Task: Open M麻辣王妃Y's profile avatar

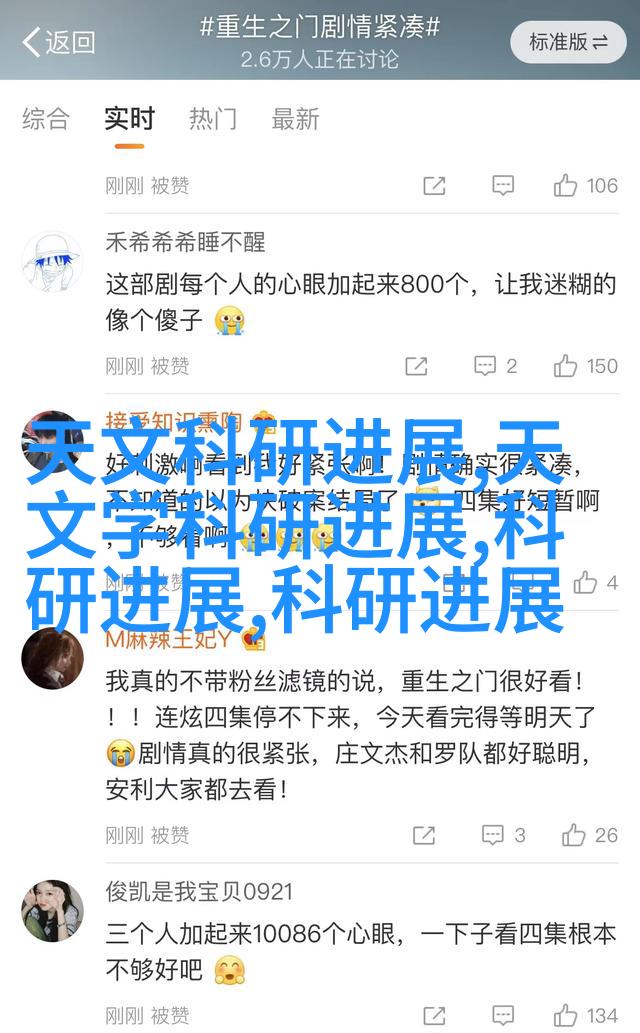Action: click(52, 658)
